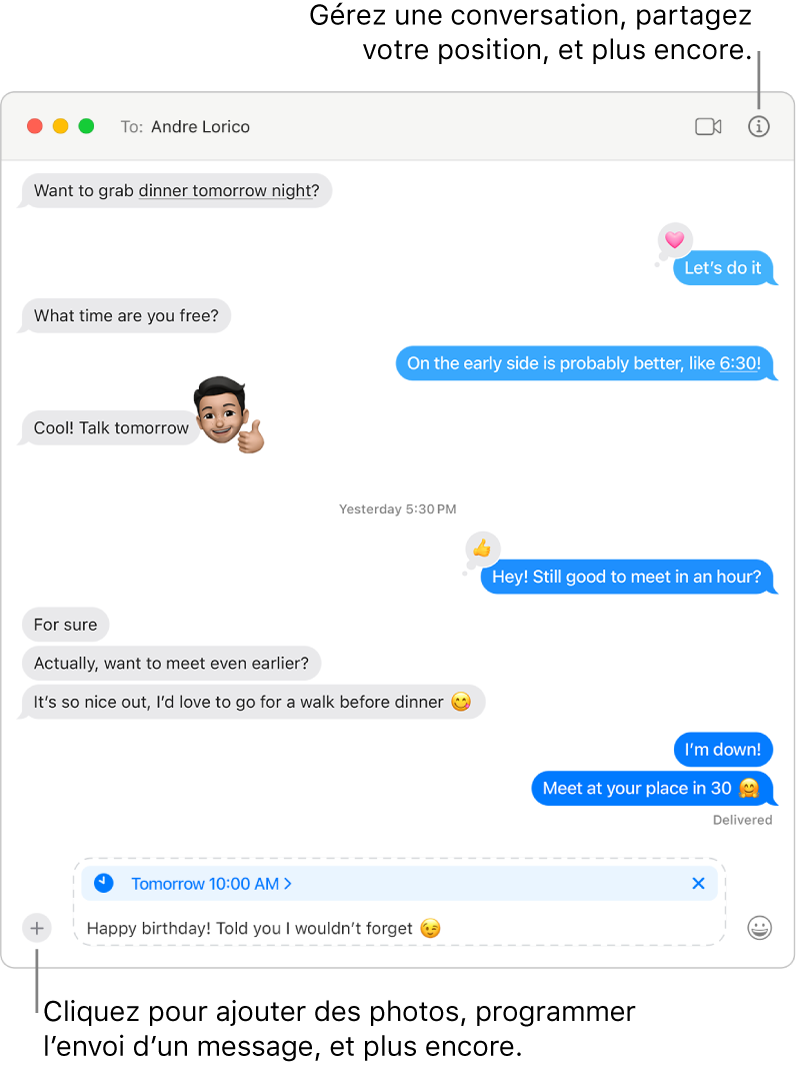Click the plus button to add photos
This screenshot has height=1067, width=798.
(x=37, y=928)
